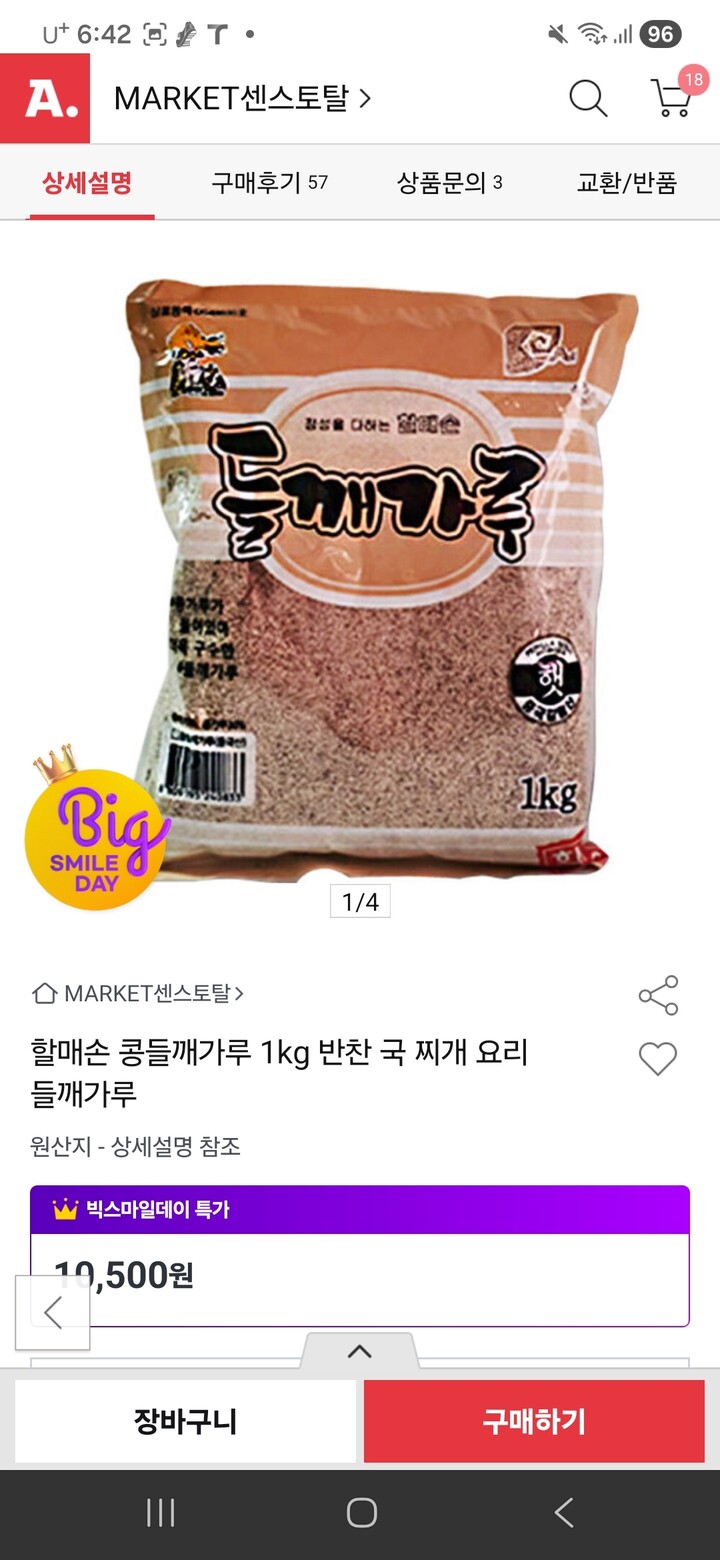Open the search magnifier icon
The height and width of the screenshot is (1560, 720).
pyautogui.click(x=588, y=98)
